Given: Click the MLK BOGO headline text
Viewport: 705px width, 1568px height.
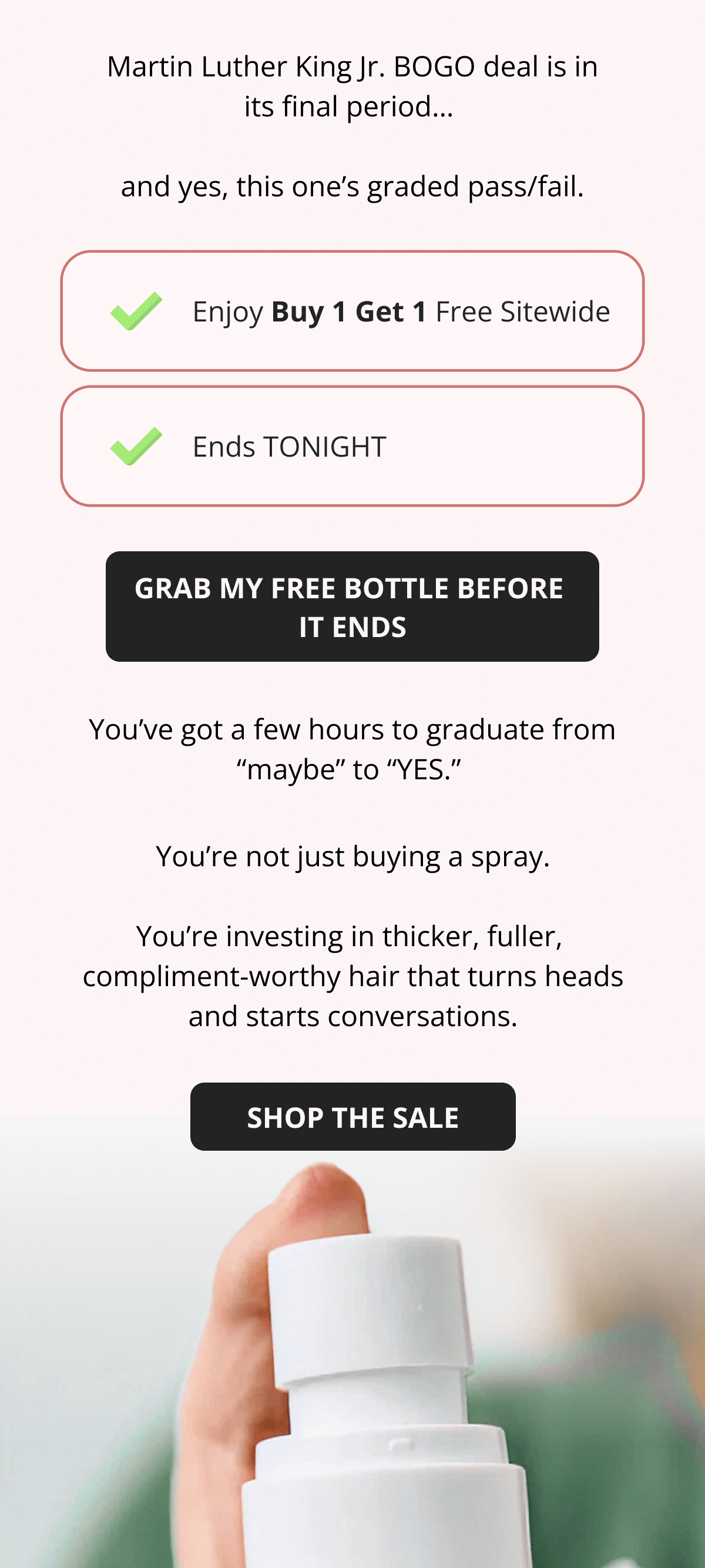Looking at the screenshot, I should tap(353, 85).
